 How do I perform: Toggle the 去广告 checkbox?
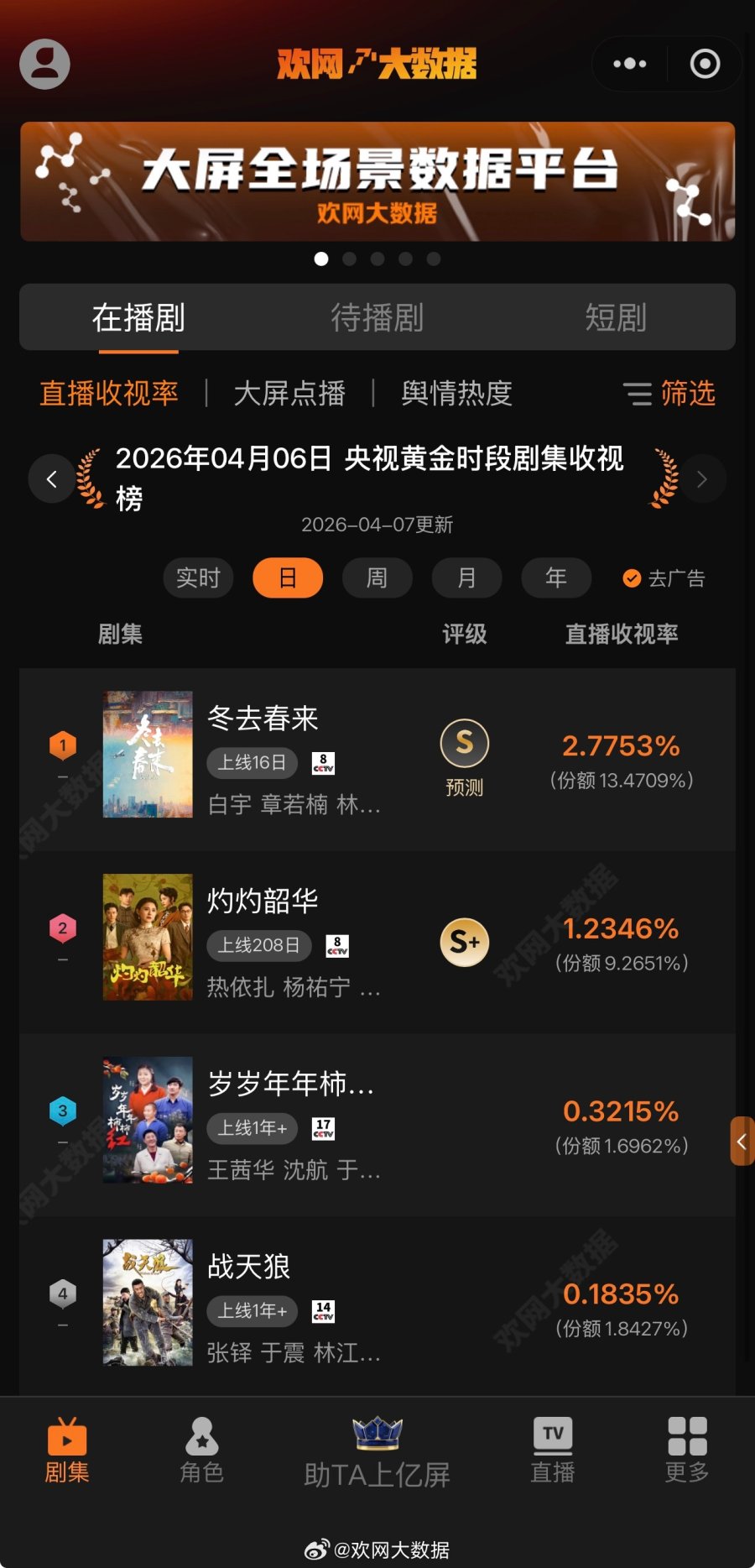[632, 578]
